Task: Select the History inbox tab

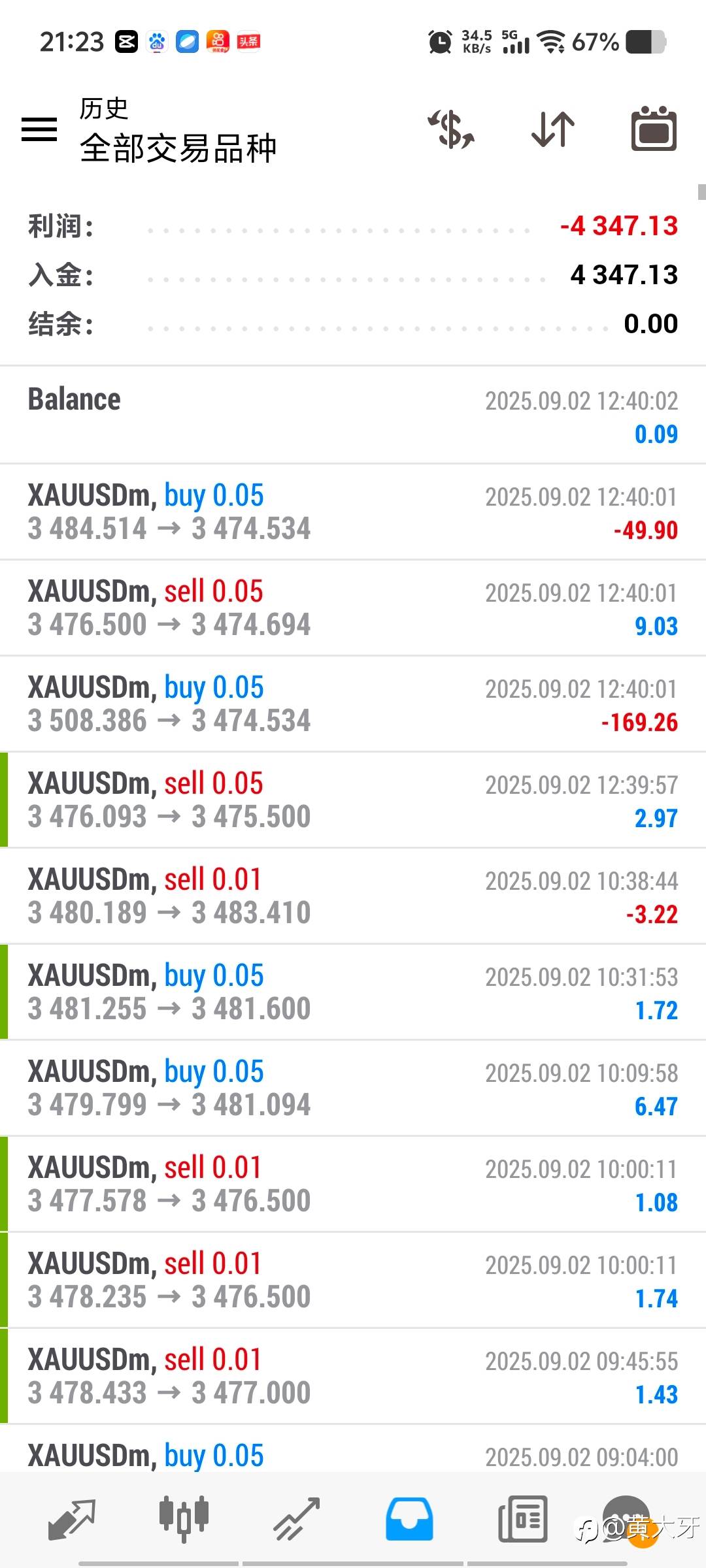Action: 409,1518
